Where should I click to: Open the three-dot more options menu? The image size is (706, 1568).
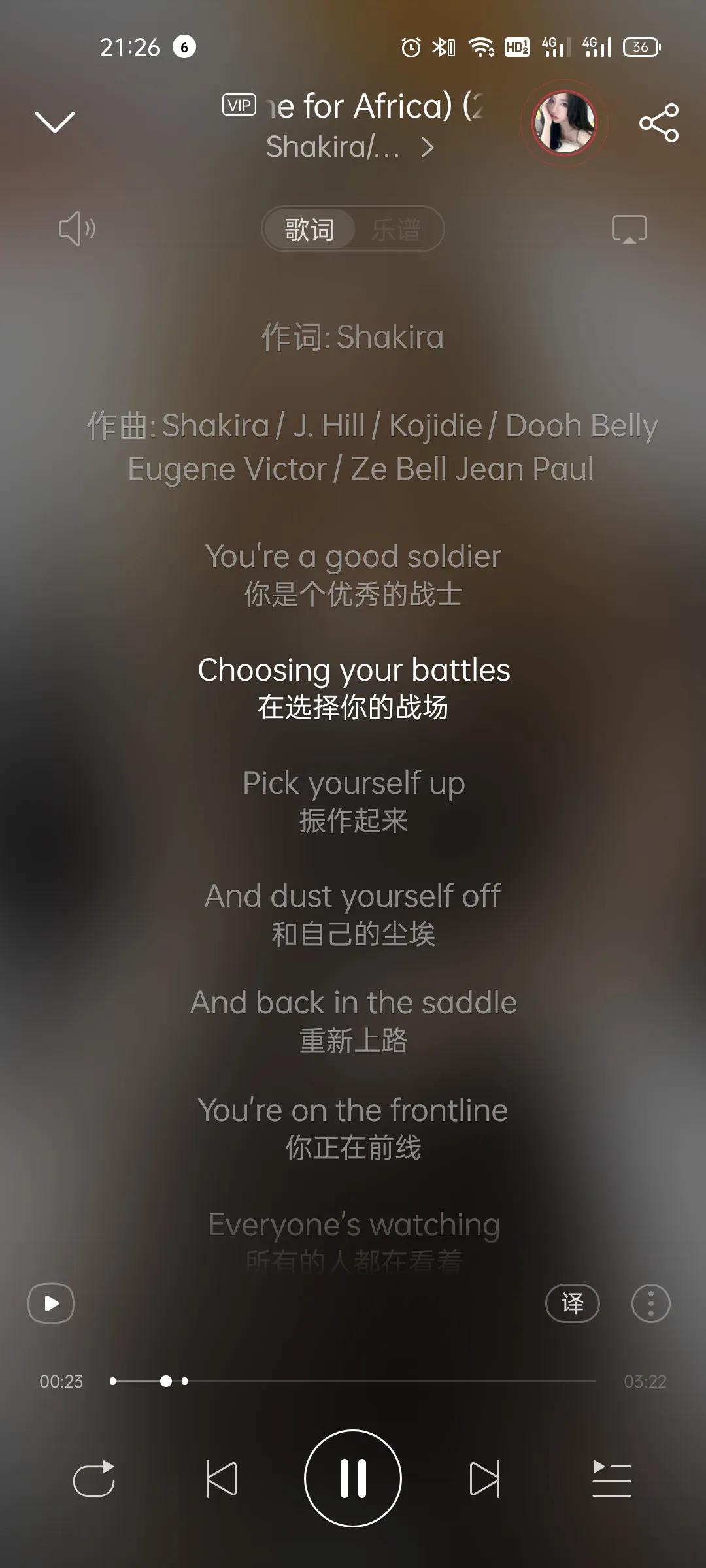click(650, 1303)
